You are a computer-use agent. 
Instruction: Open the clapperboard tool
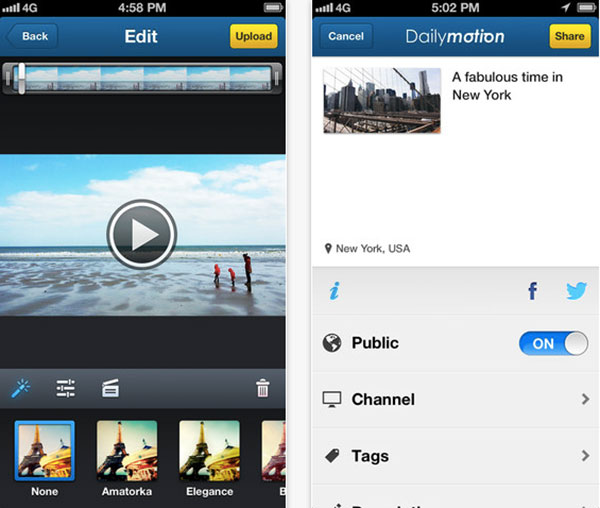click(x=110, y=388)
